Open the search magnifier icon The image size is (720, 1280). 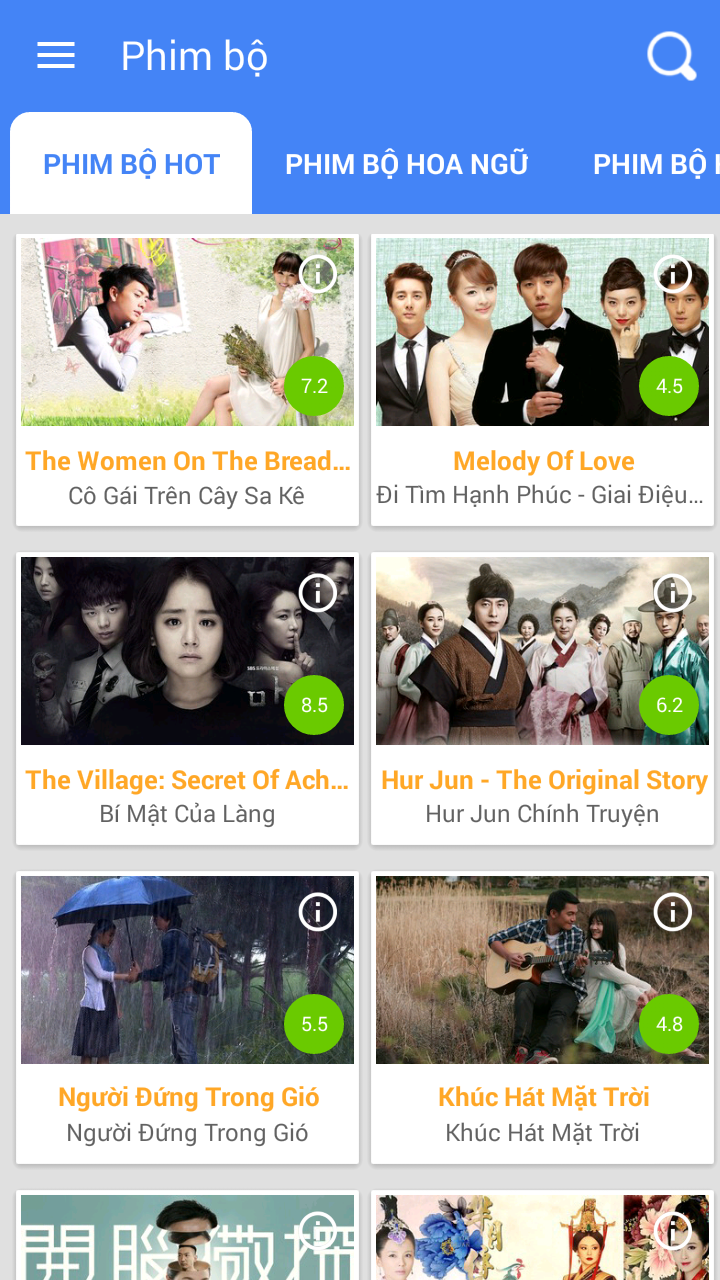tap(671, 56)
